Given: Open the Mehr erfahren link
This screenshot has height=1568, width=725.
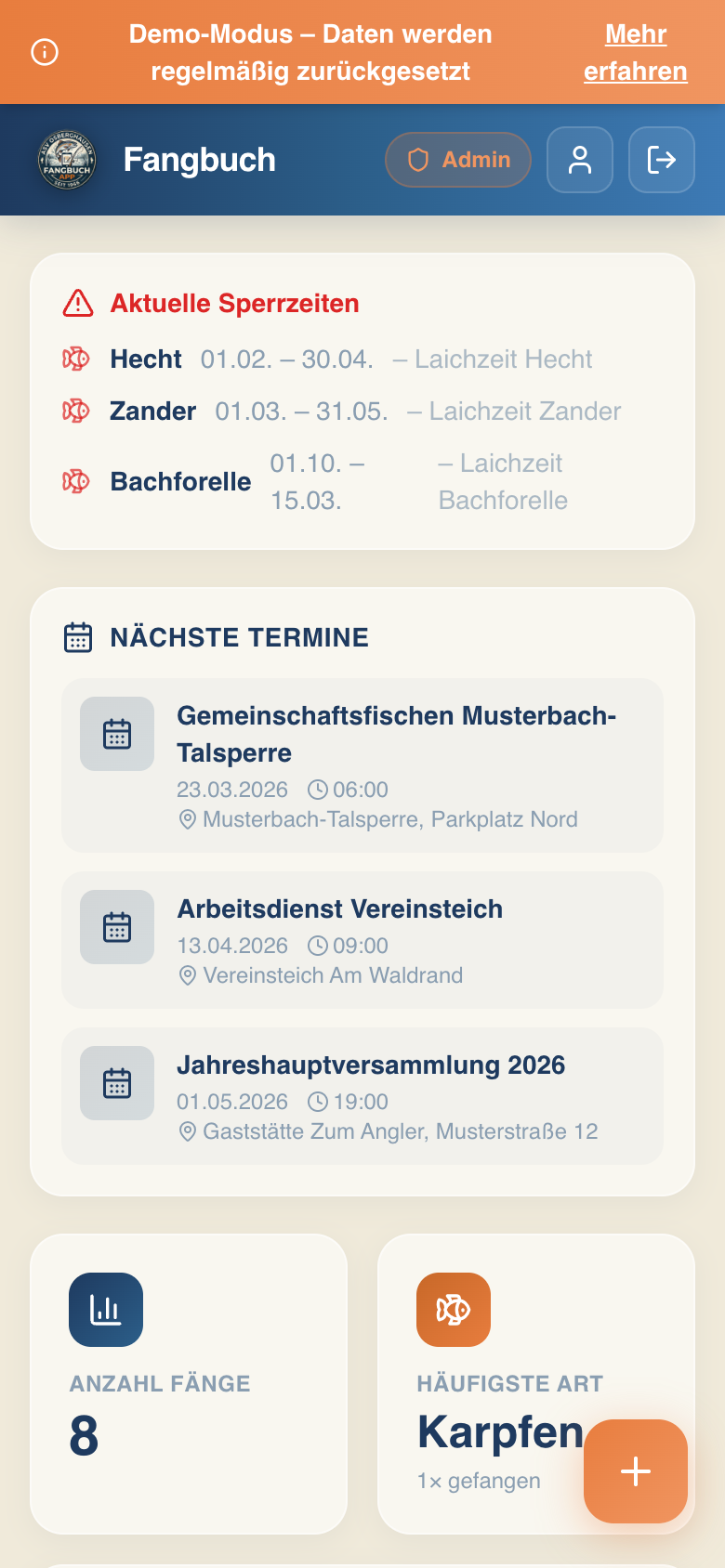Looking at the screenshot, I should pos(635,51).
